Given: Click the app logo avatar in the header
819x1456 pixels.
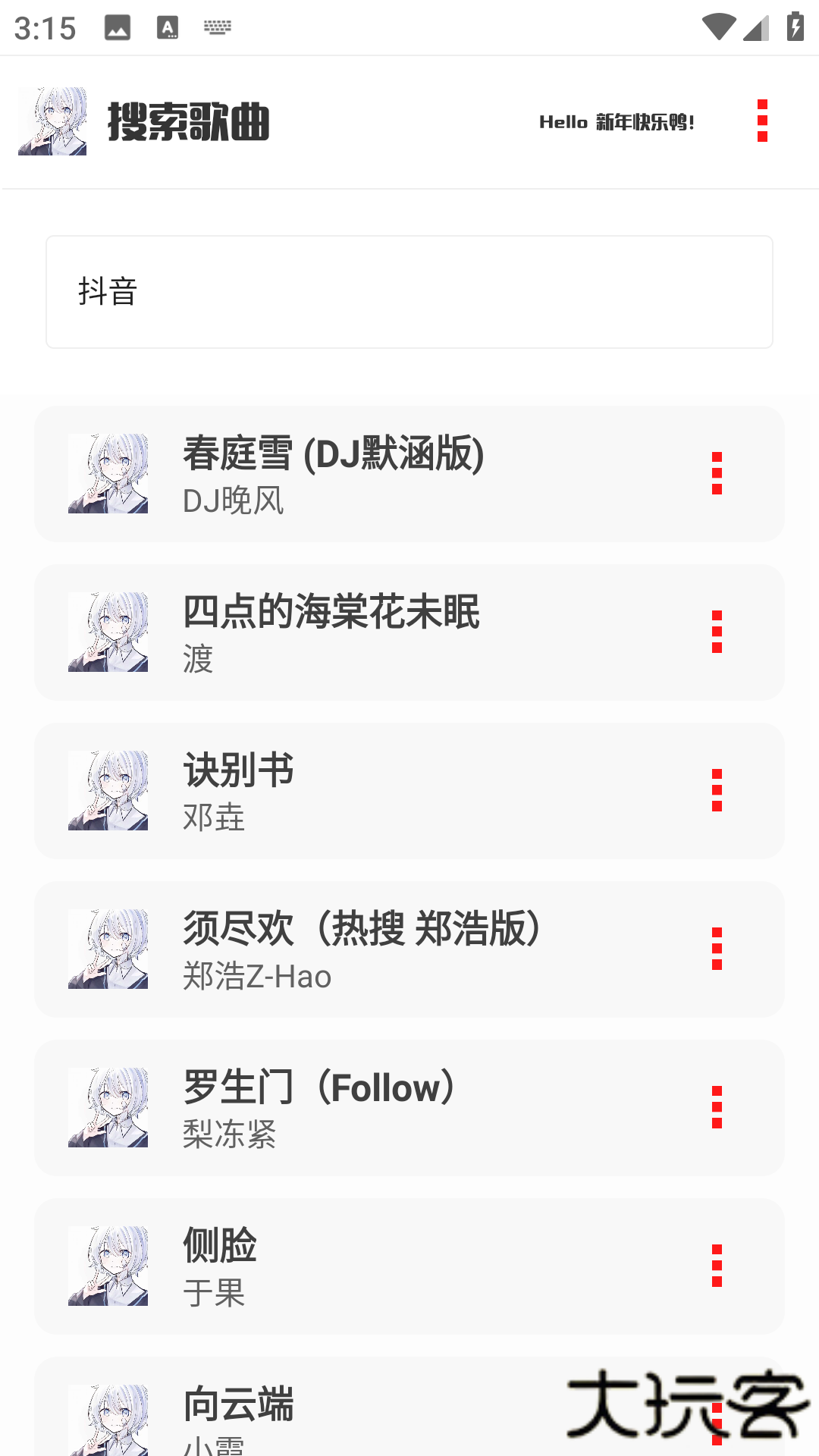Looking at the screenshot, I should click(x=52, y=121).
